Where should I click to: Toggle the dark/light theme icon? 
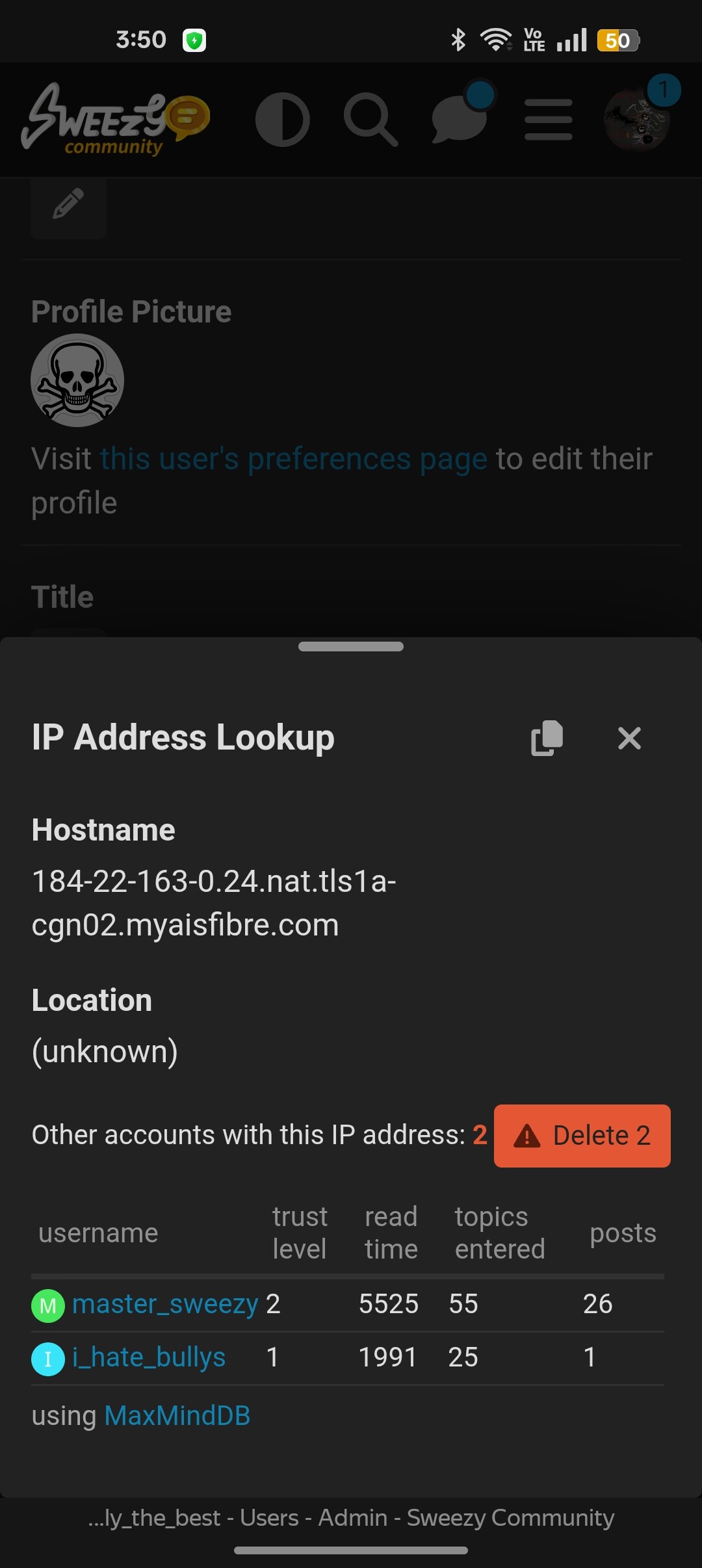[x=282, y=120]
